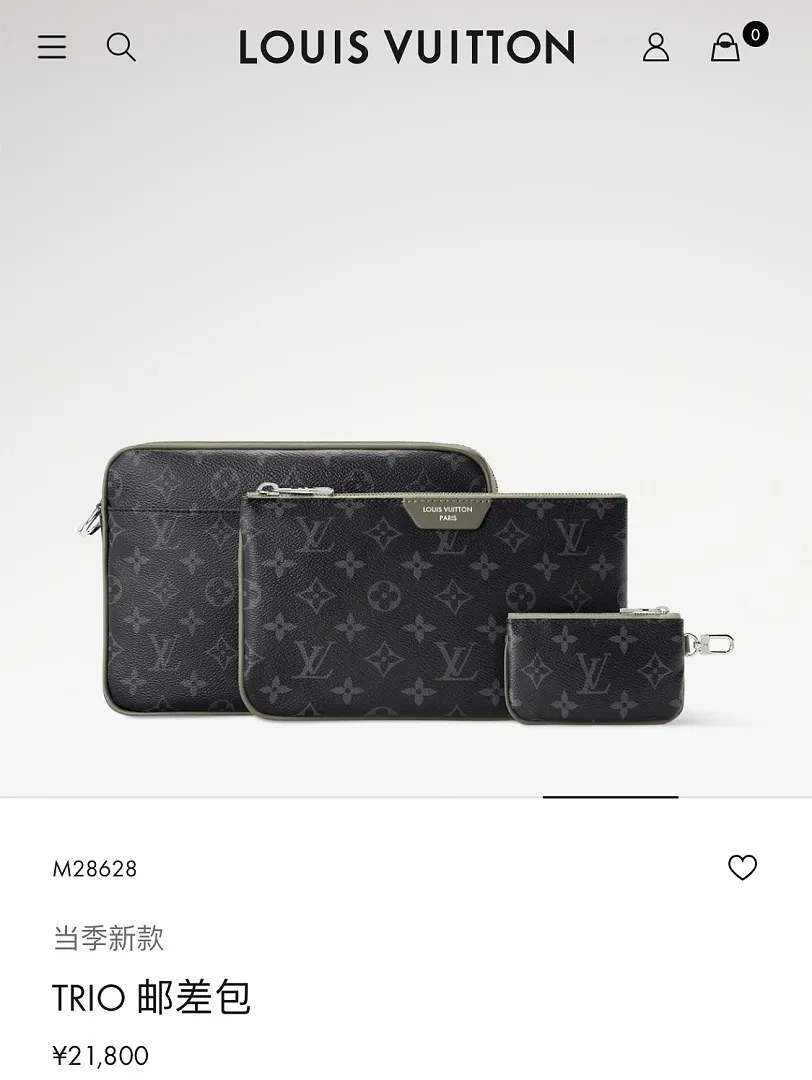Screen dimensions: 812x1080
Task: View the shopping bag
Action: coord(725,47)
